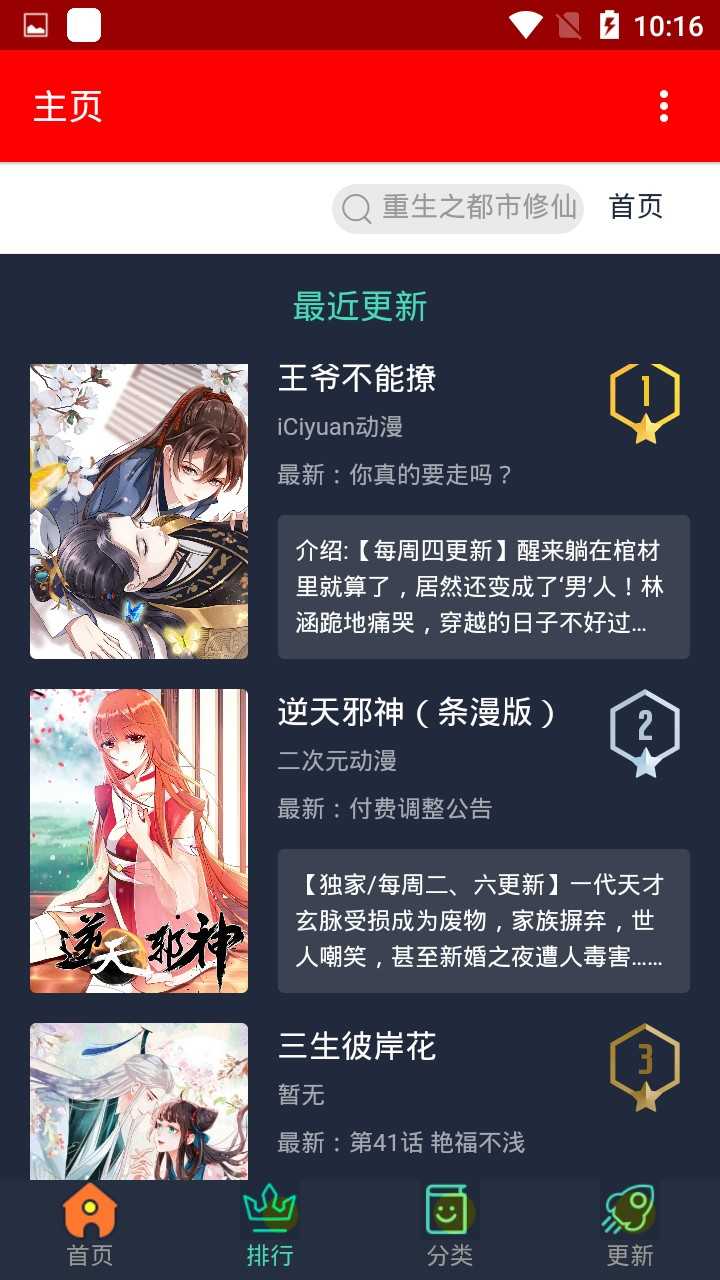720x1280 pixels.
Task: Open the 主页 title header
Action: [x=67, y=107]
